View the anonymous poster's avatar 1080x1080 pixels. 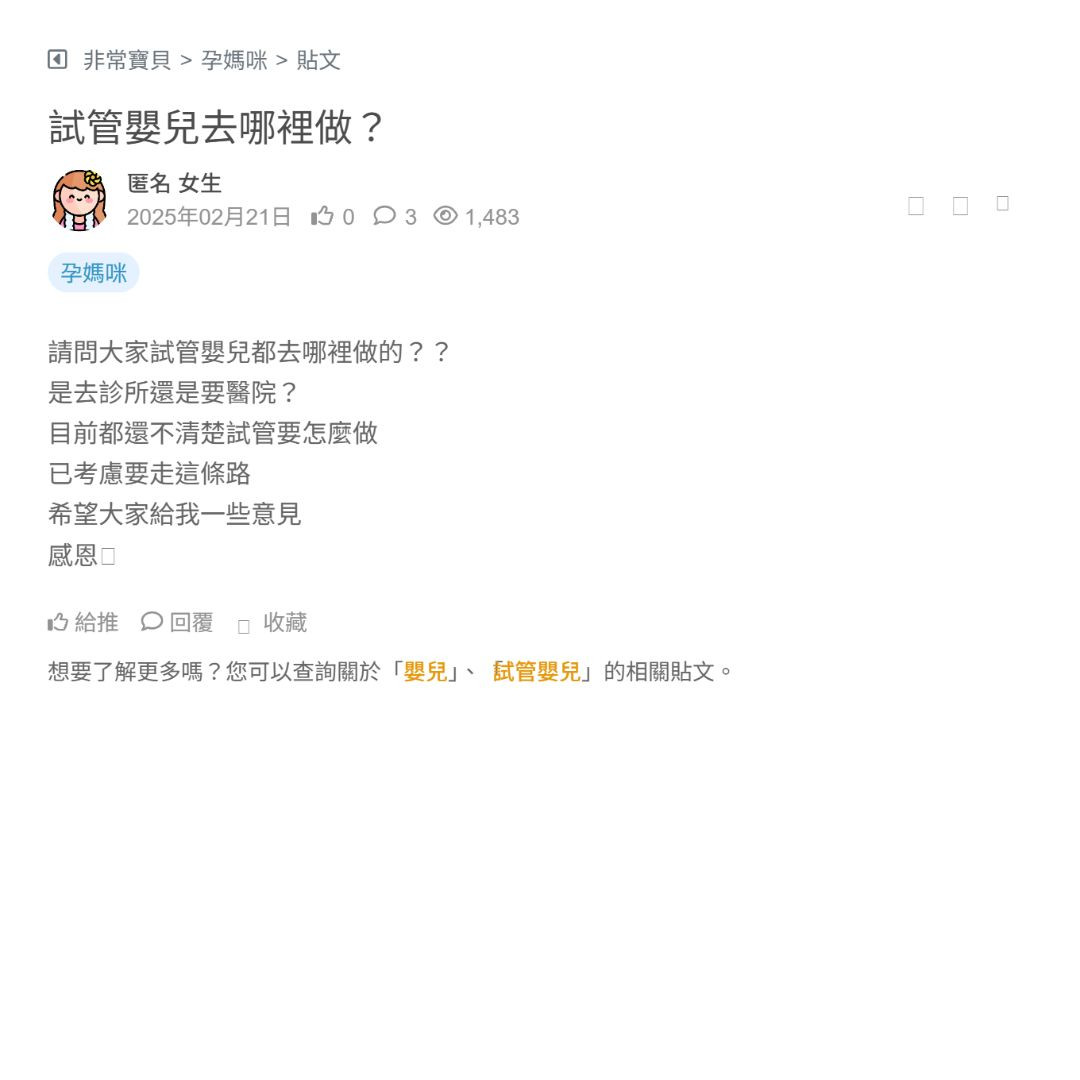click(x=79, y=200)
